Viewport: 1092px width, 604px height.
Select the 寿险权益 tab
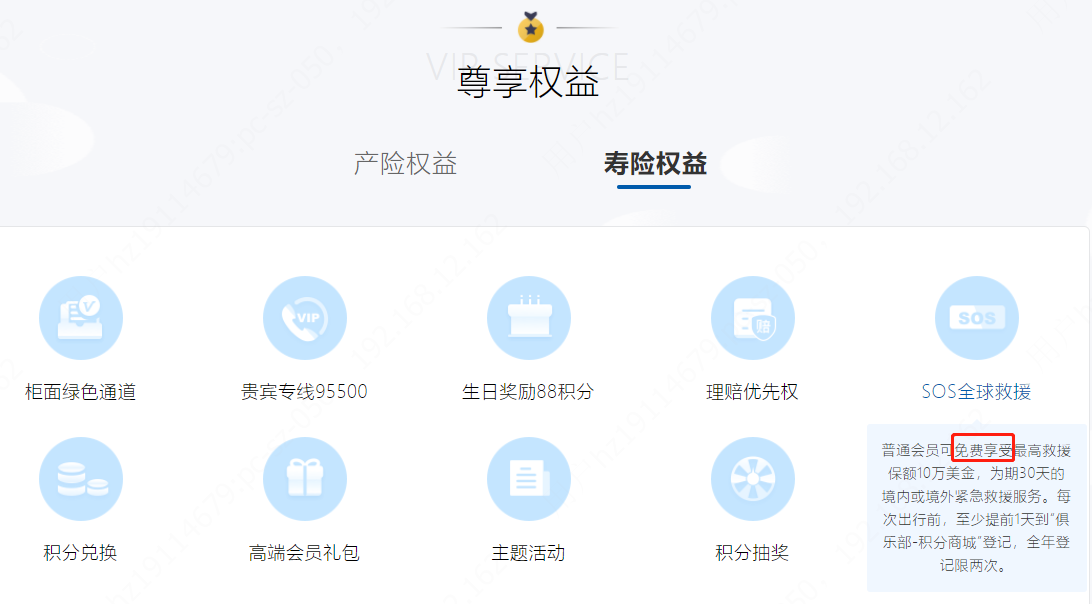(655, 164)
